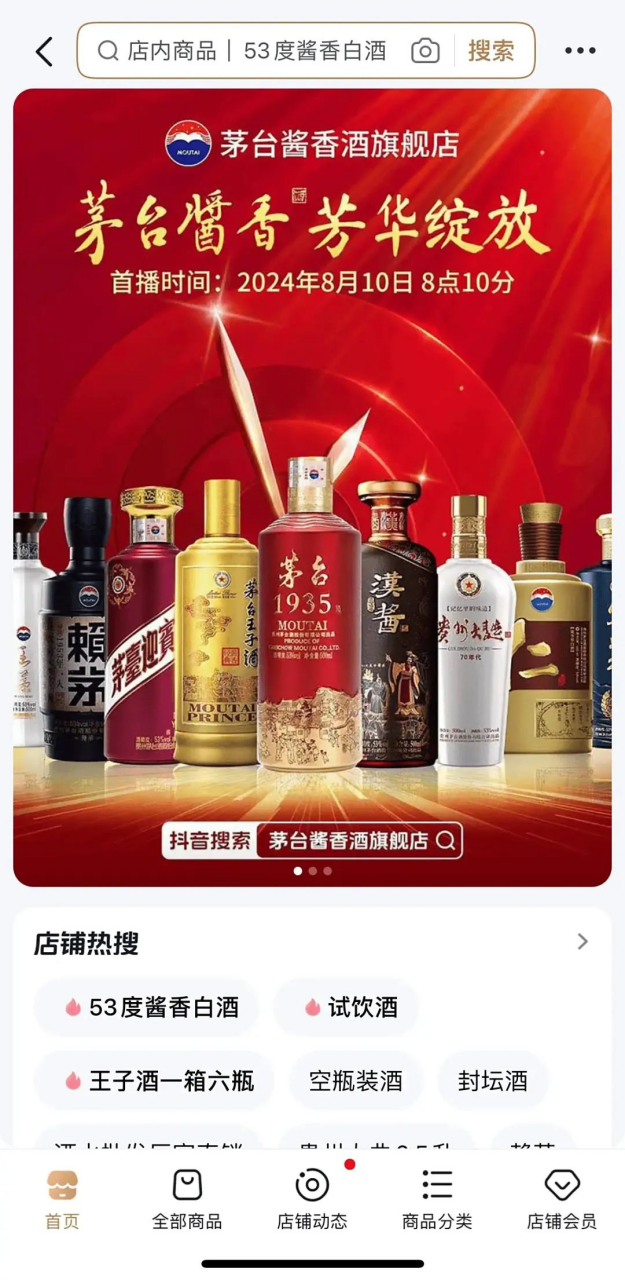Image resolution: width=625 pixels, height=1280 pixels.
Task: Open camera image search
Action: 426,51
